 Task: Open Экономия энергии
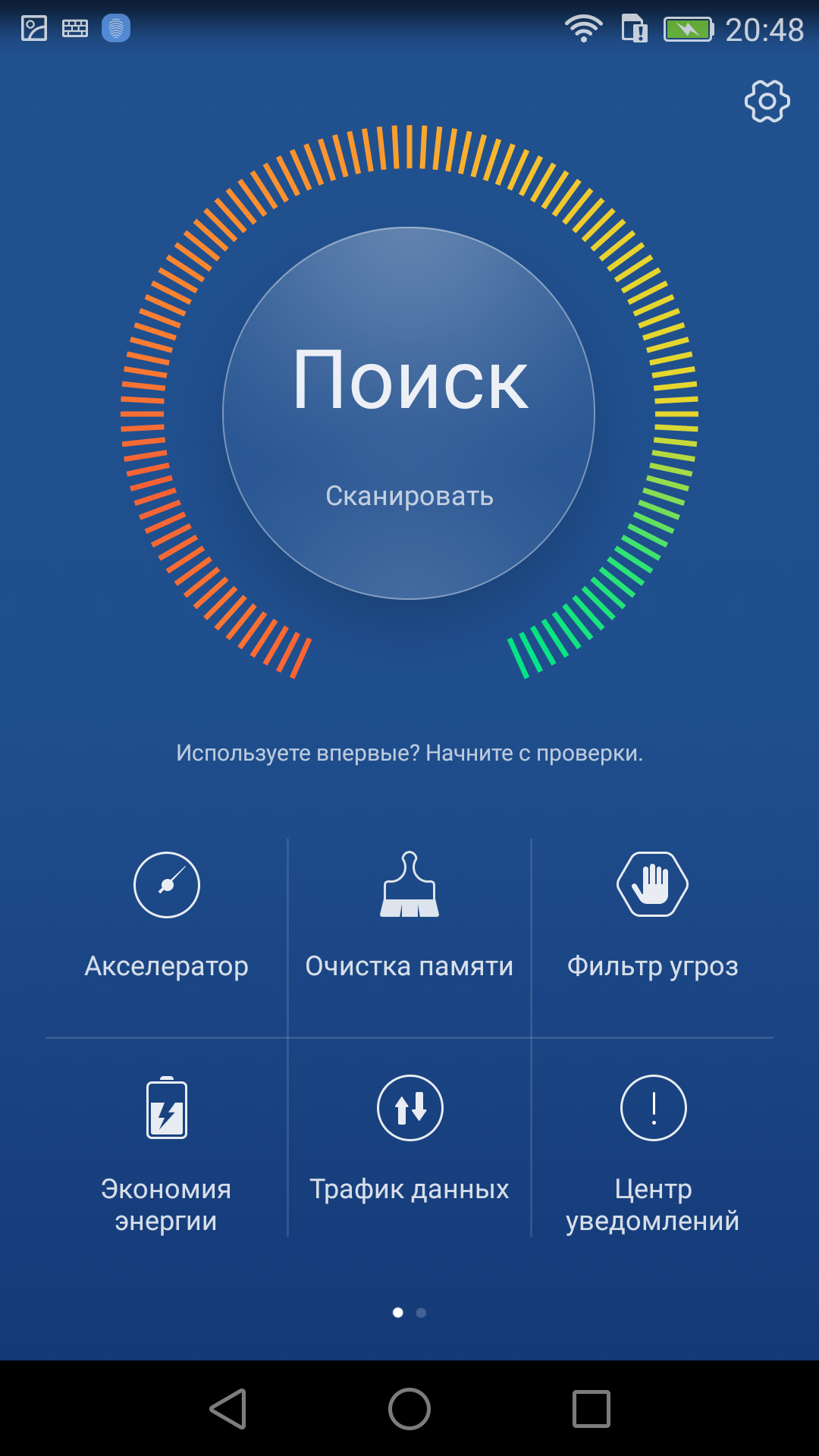tap(167, 1154)
